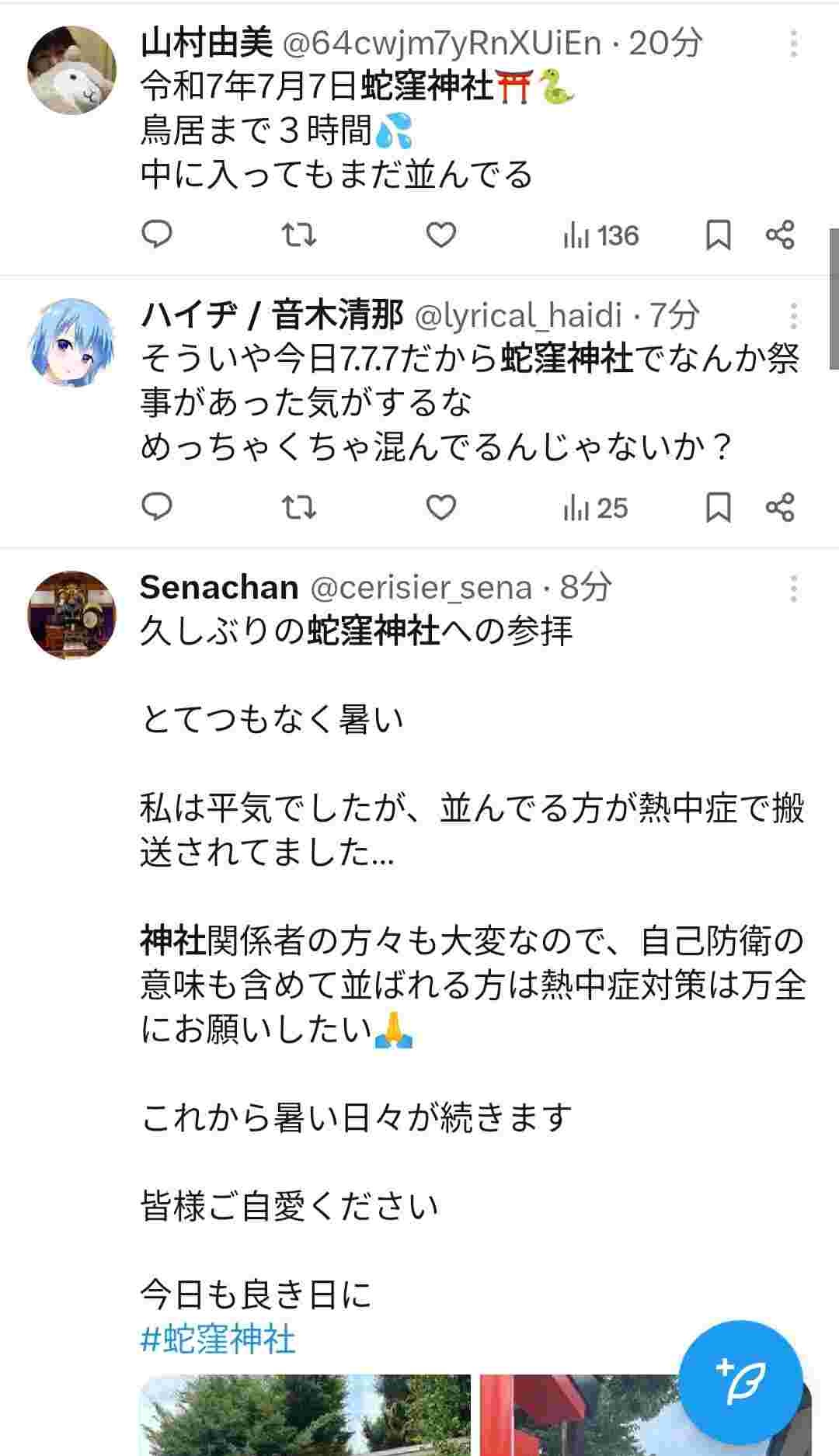Share 山村由美's tweet
This screenshot has height=1456, width=839.
click(x=780, y=235)
